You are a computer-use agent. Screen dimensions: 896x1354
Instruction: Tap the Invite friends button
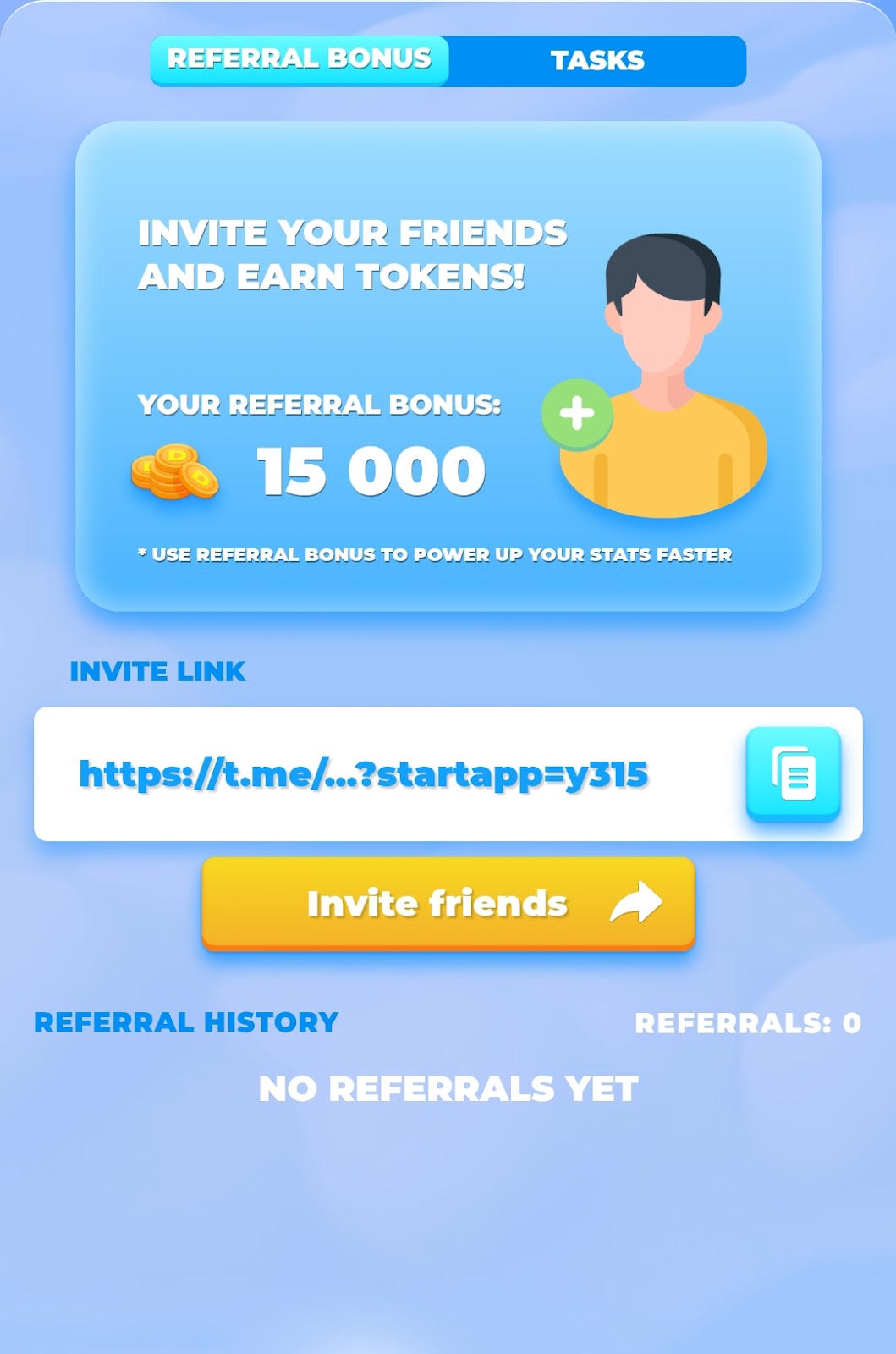(x=448, y=904)
